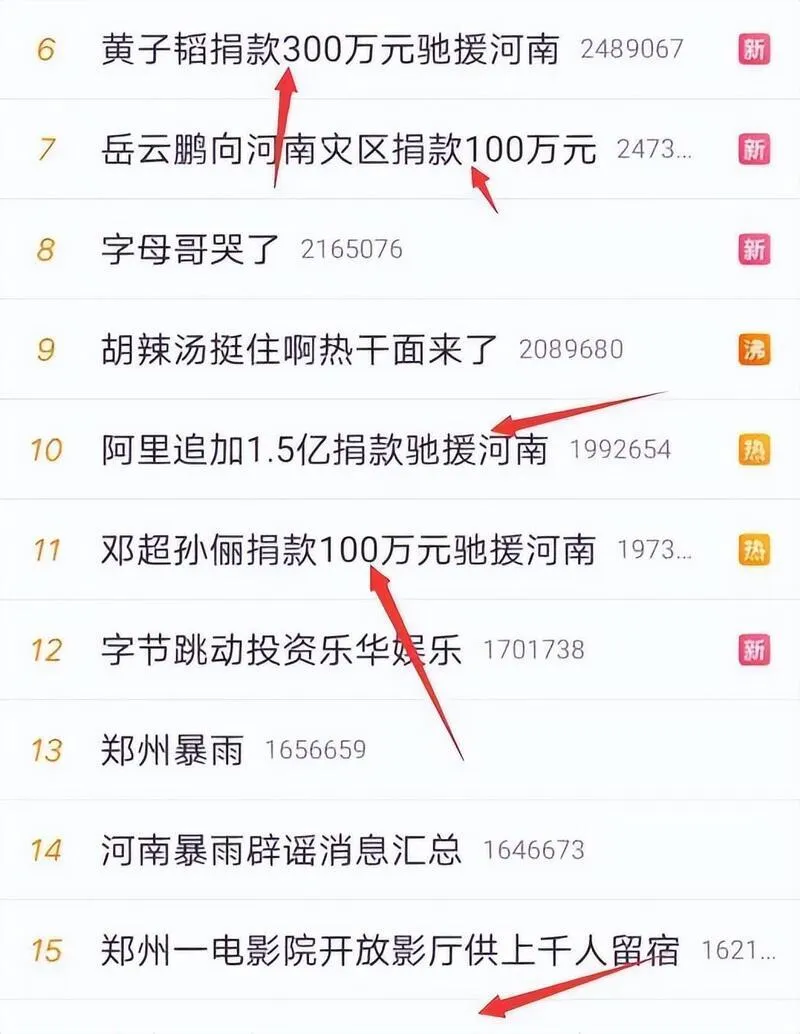The height and width of the screenshot is (1034, 800).
Task: View 河南暴雨辟谣消息汇总
Action: [x=282, y=850]
